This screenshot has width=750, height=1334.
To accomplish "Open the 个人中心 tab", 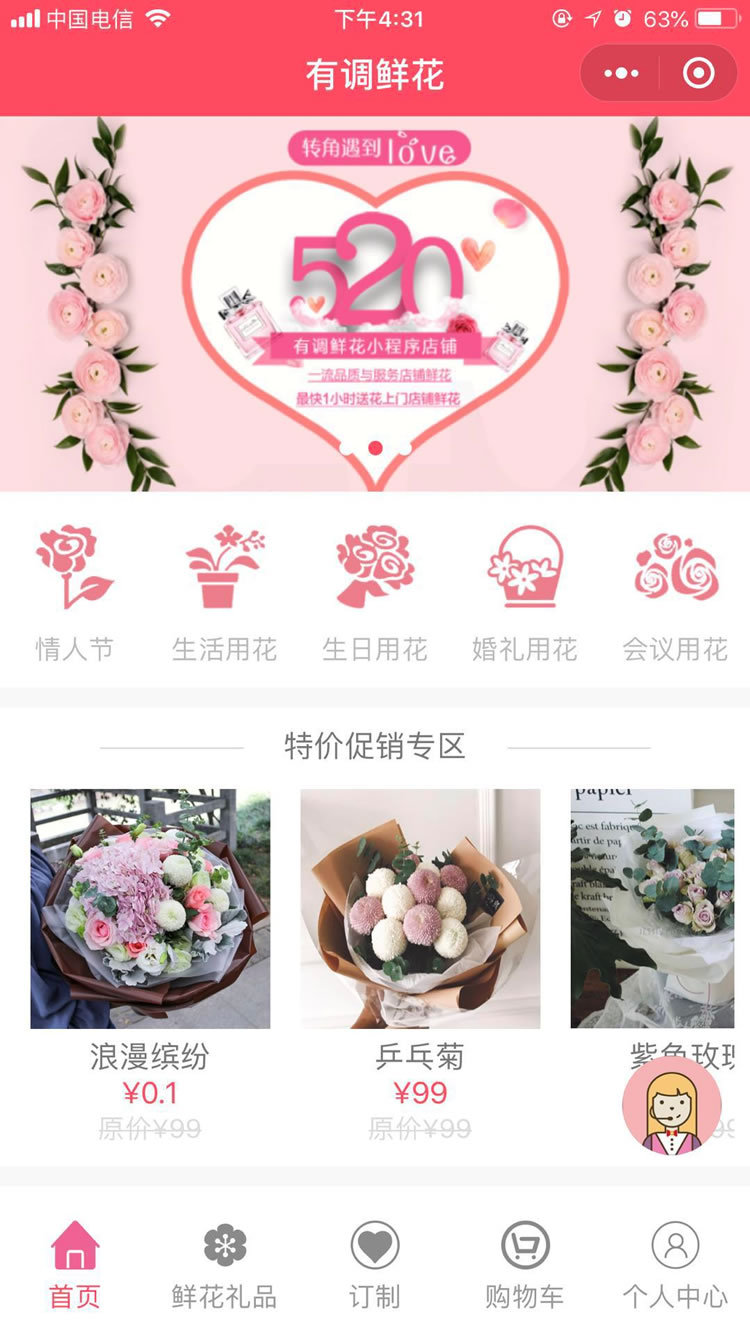I will point(675,1265).
